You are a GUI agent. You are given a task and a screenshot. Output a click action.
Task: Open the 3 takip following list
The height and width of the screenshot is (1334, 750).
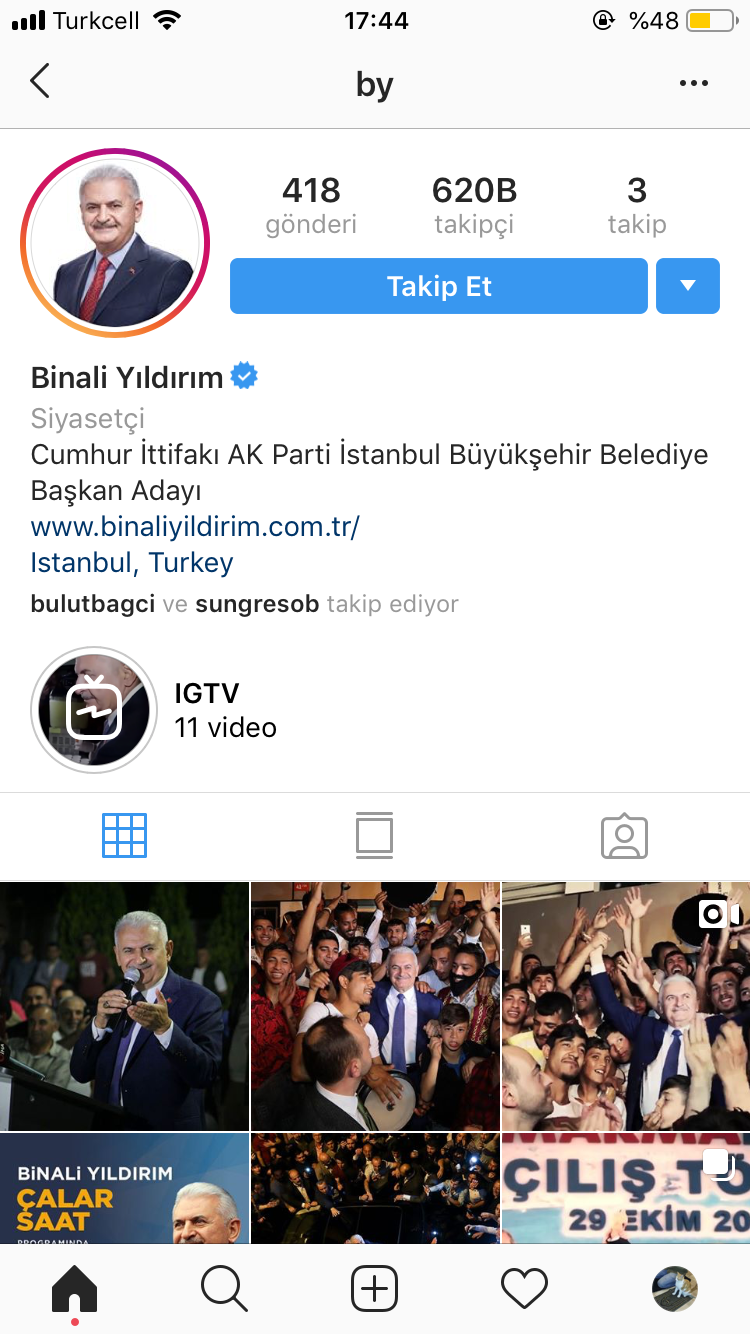point(637,205)
